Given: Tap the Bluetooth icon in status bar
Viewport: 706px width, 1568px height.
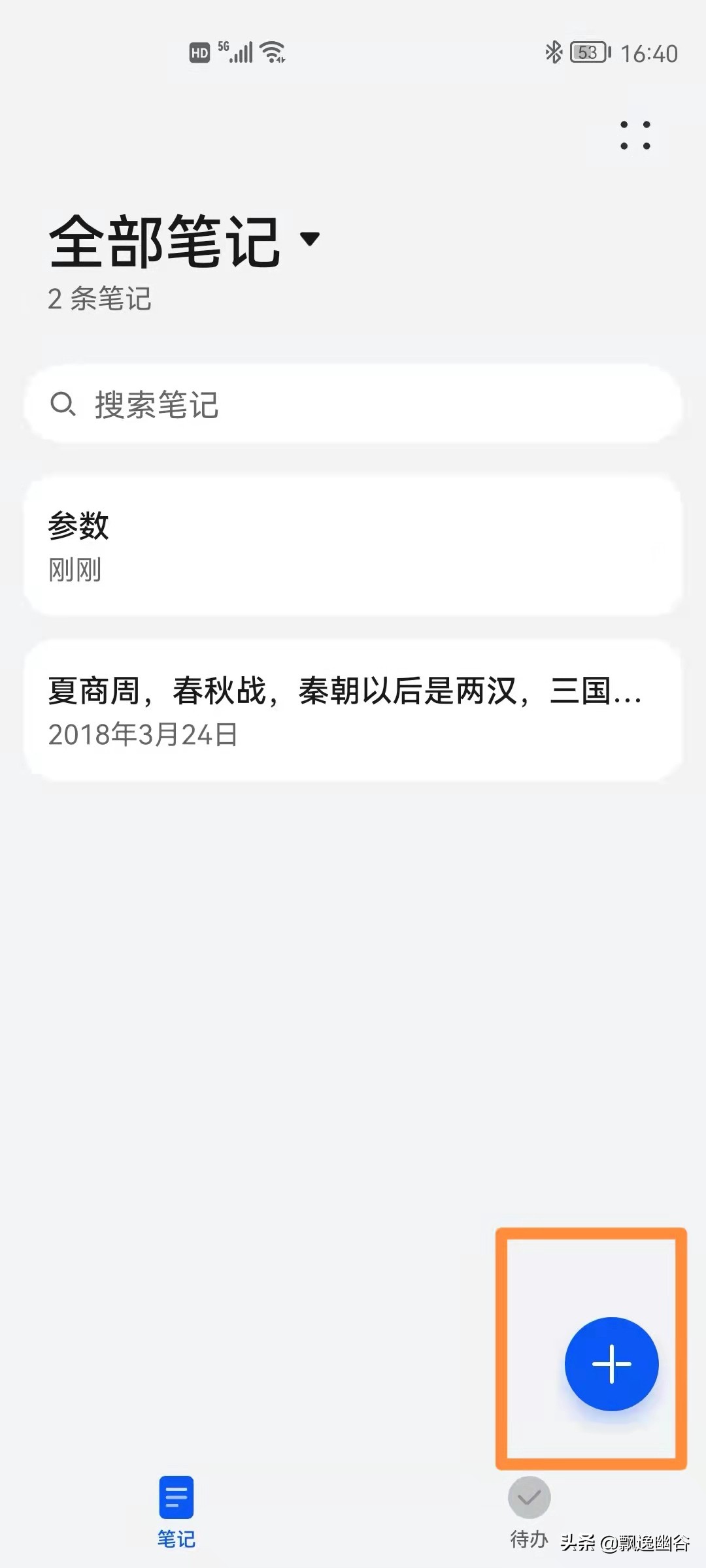Looking at the screenshot, I should 555,52.
